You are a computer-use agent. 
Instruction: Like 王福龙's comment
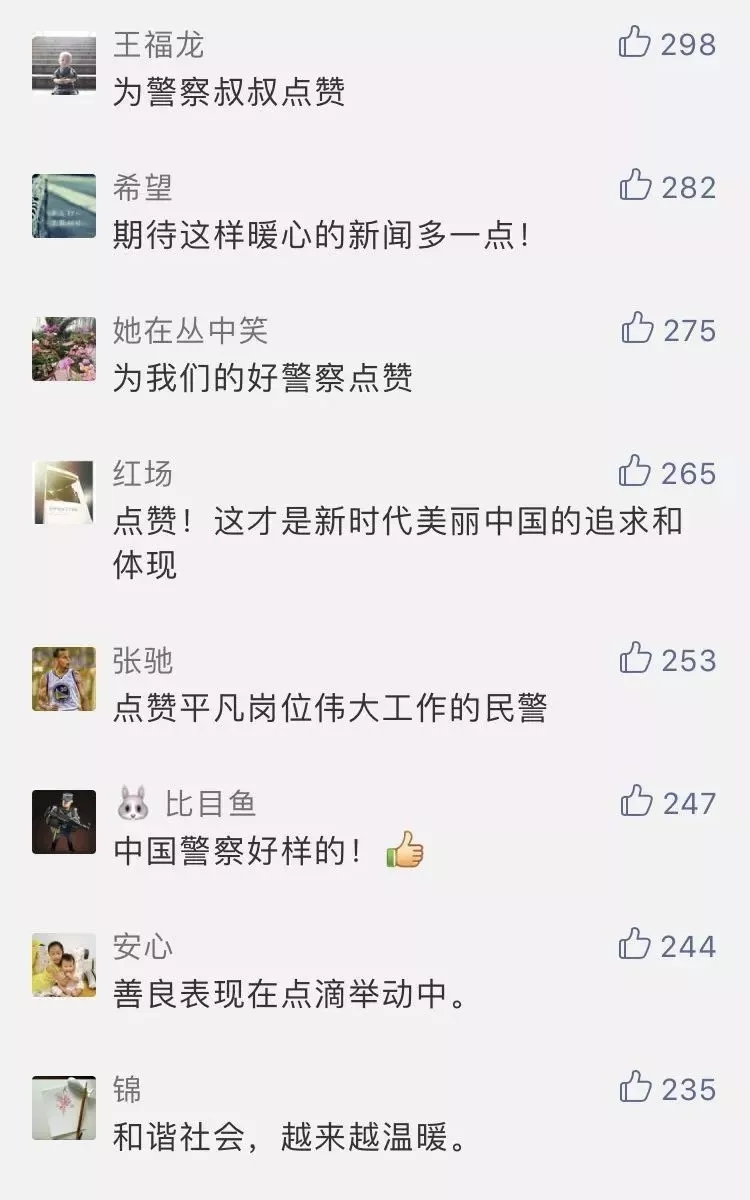(x=636, y=43)
